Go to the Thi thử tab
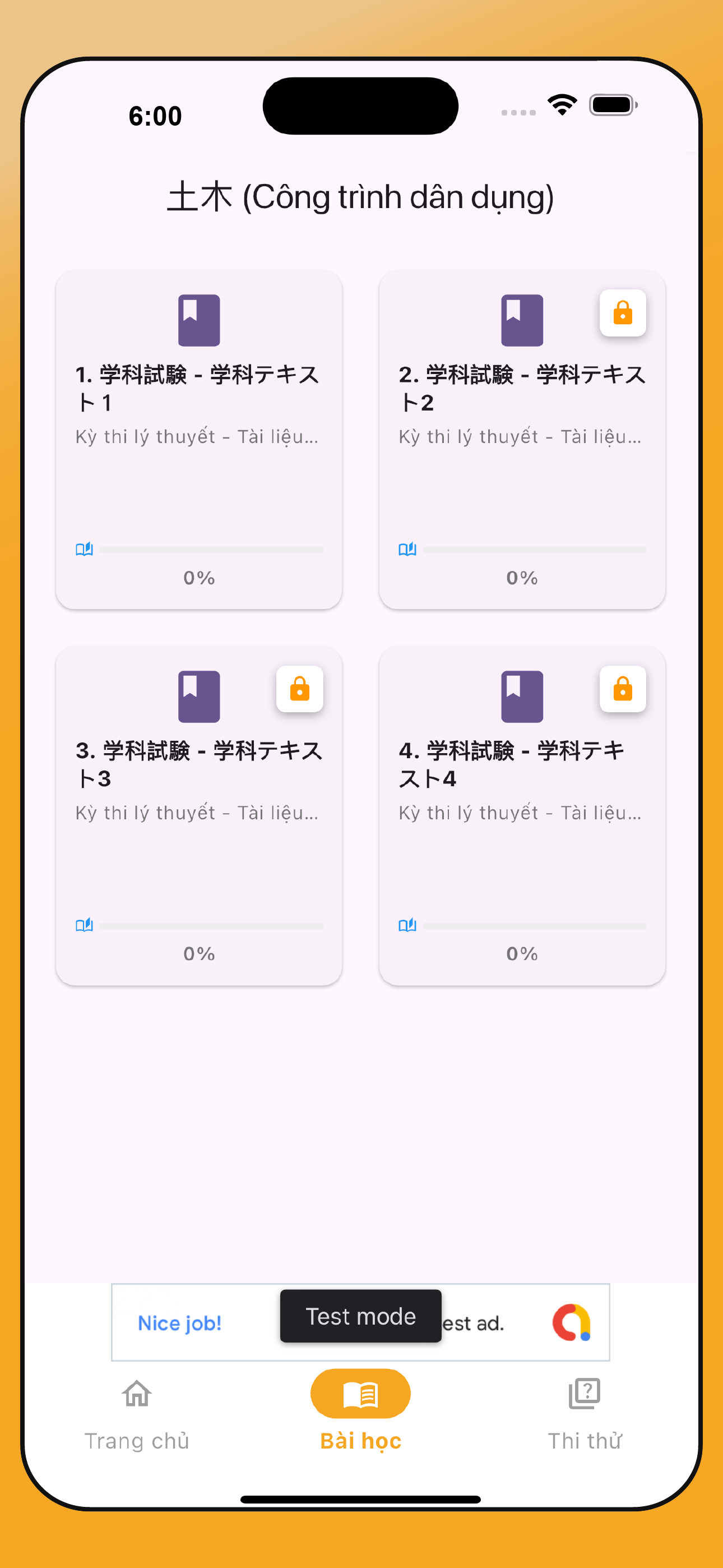723x1568 pixels. pos(584,1414)
